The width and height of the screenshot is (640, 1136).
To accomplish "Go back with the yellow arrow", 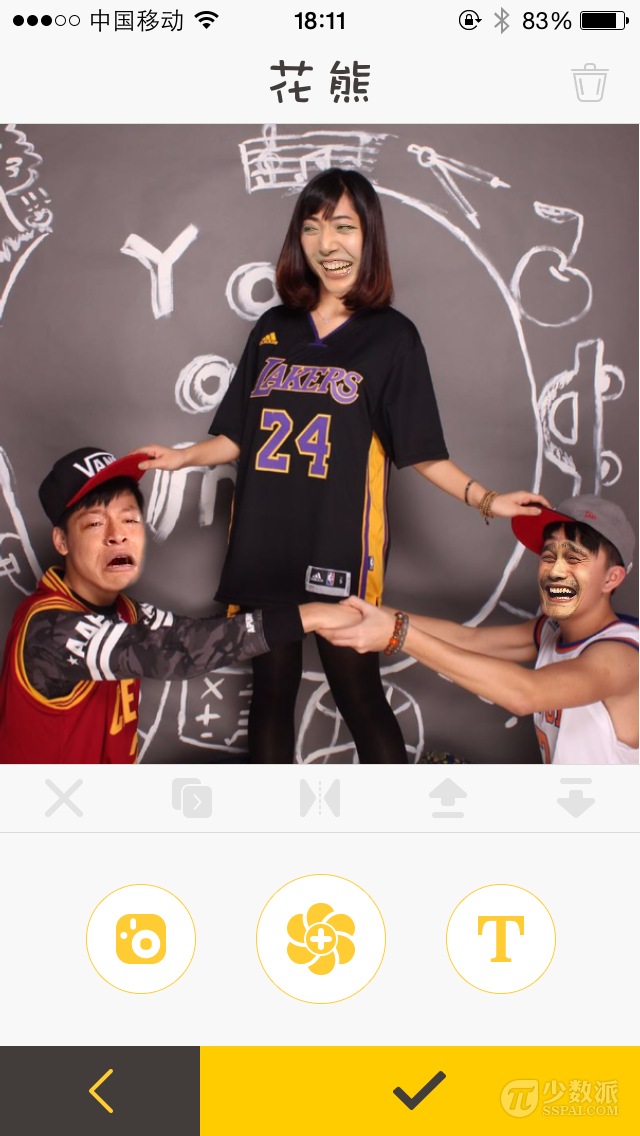I will [x=100, y=1091].
